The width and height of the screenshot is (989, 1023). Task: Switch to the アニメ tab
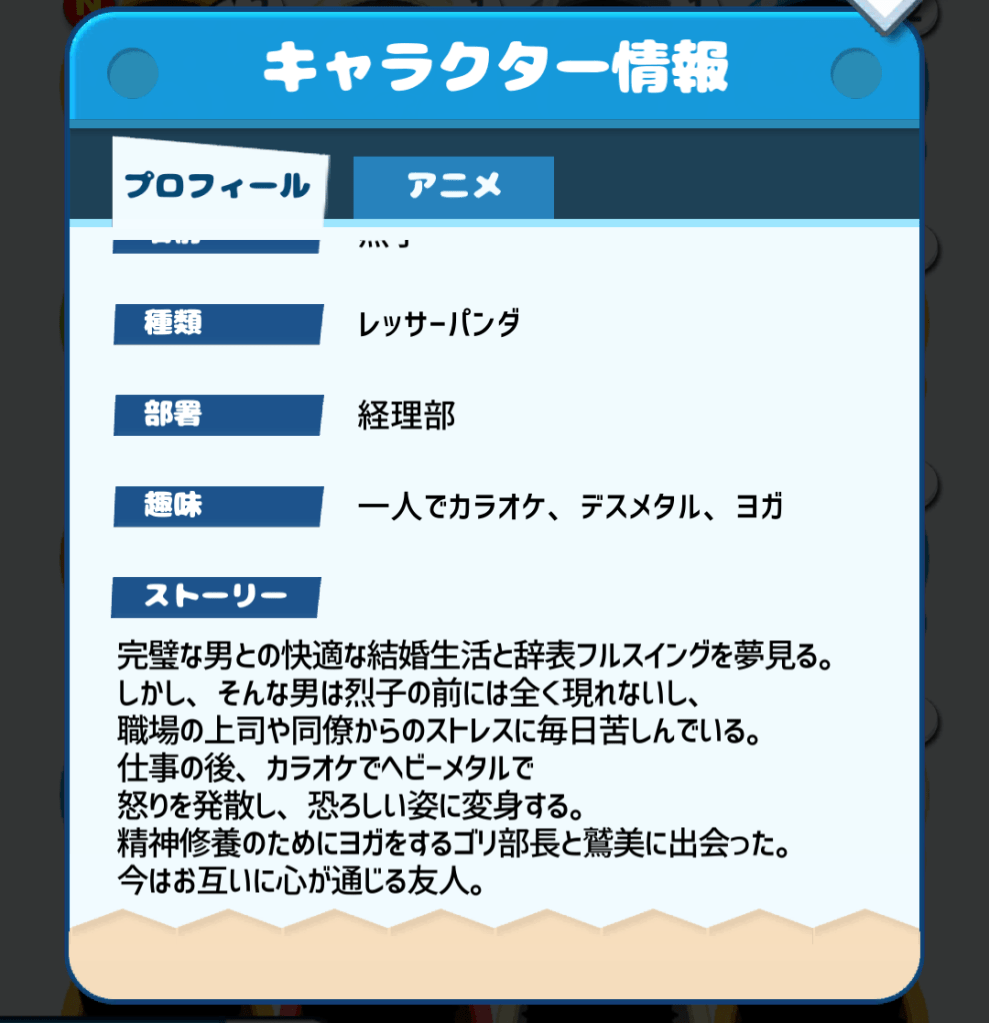point(453,187)
